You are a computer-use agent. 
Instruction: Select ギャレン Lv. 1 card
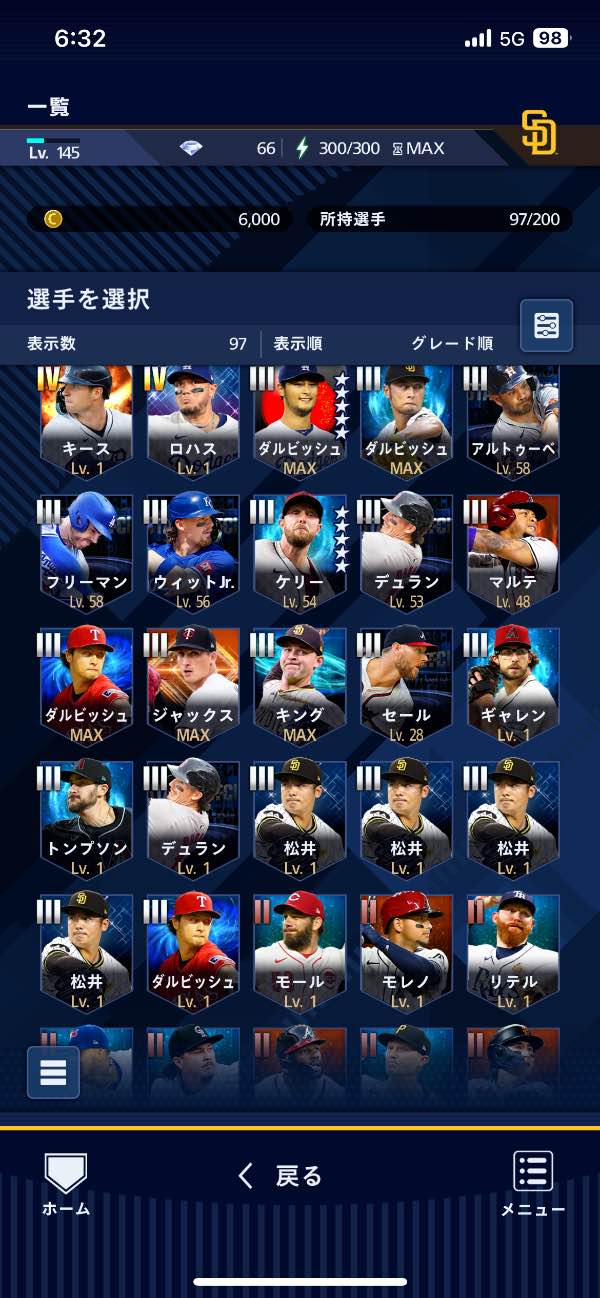click(x=513, y=686)
